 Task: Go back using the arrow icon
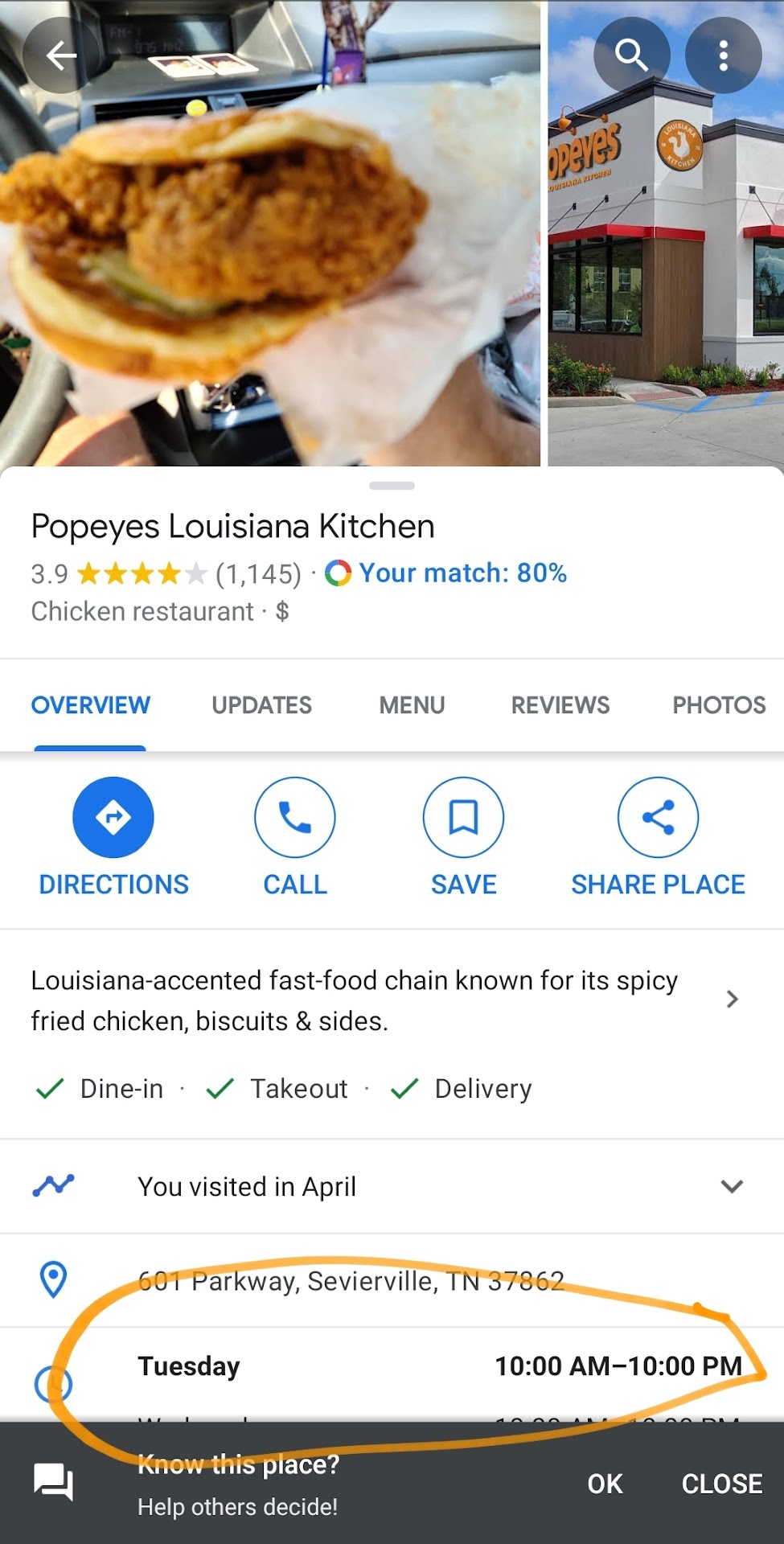(61, 55)
